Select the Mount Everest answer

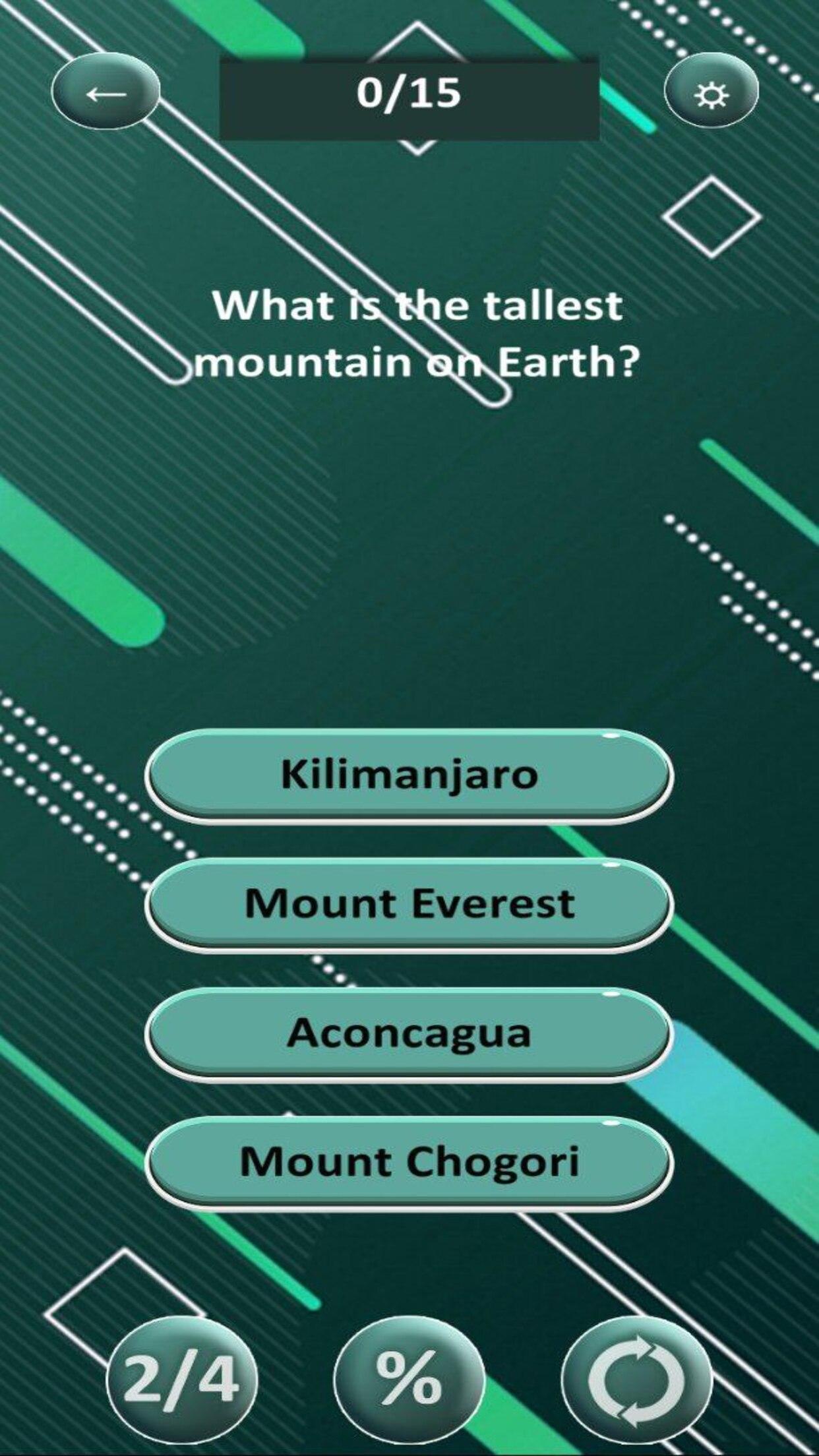409,905
